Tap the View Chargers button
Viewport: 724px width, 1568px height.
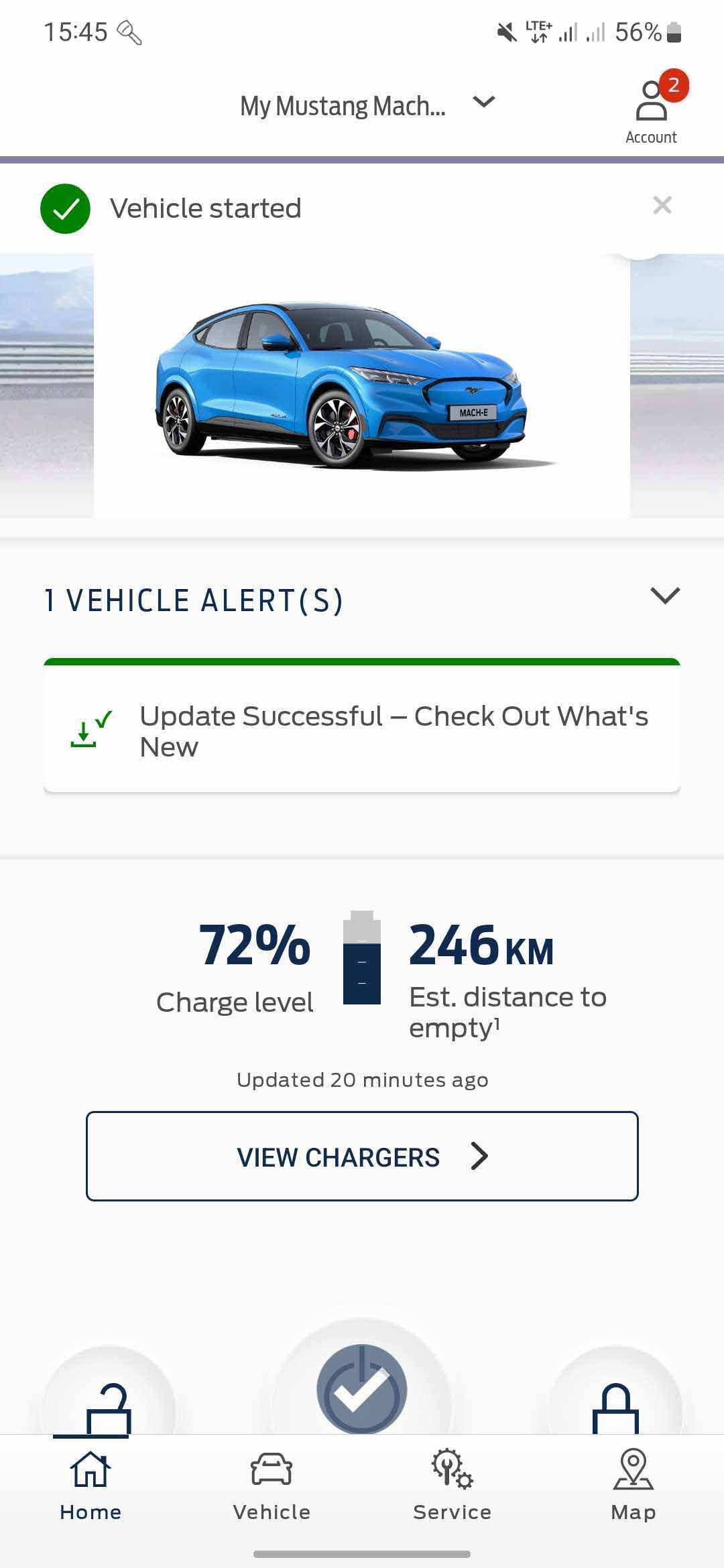pos(362,1157)
